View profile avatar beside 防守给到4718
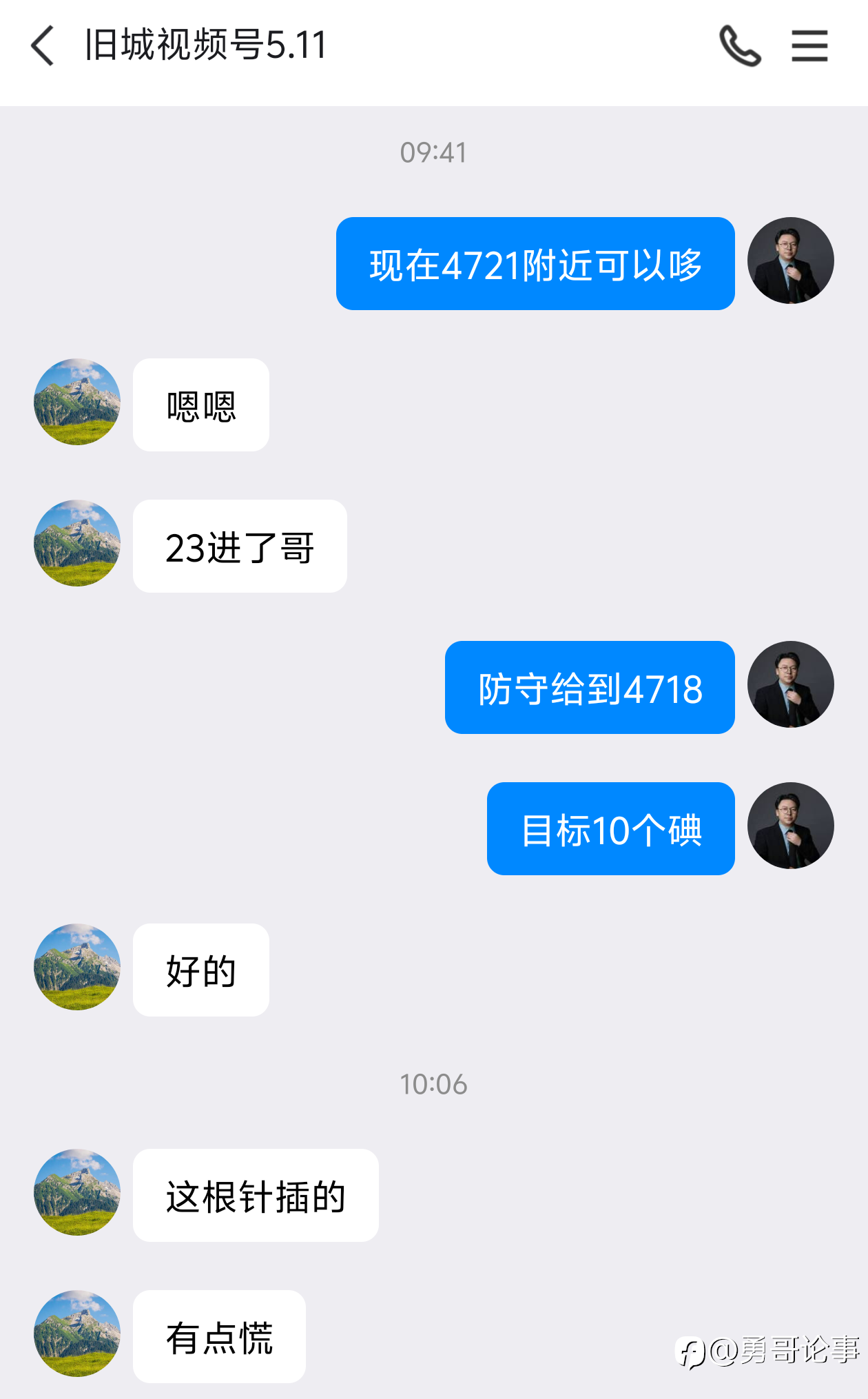This screenshot has width=868, height=1399. [791, 684]
